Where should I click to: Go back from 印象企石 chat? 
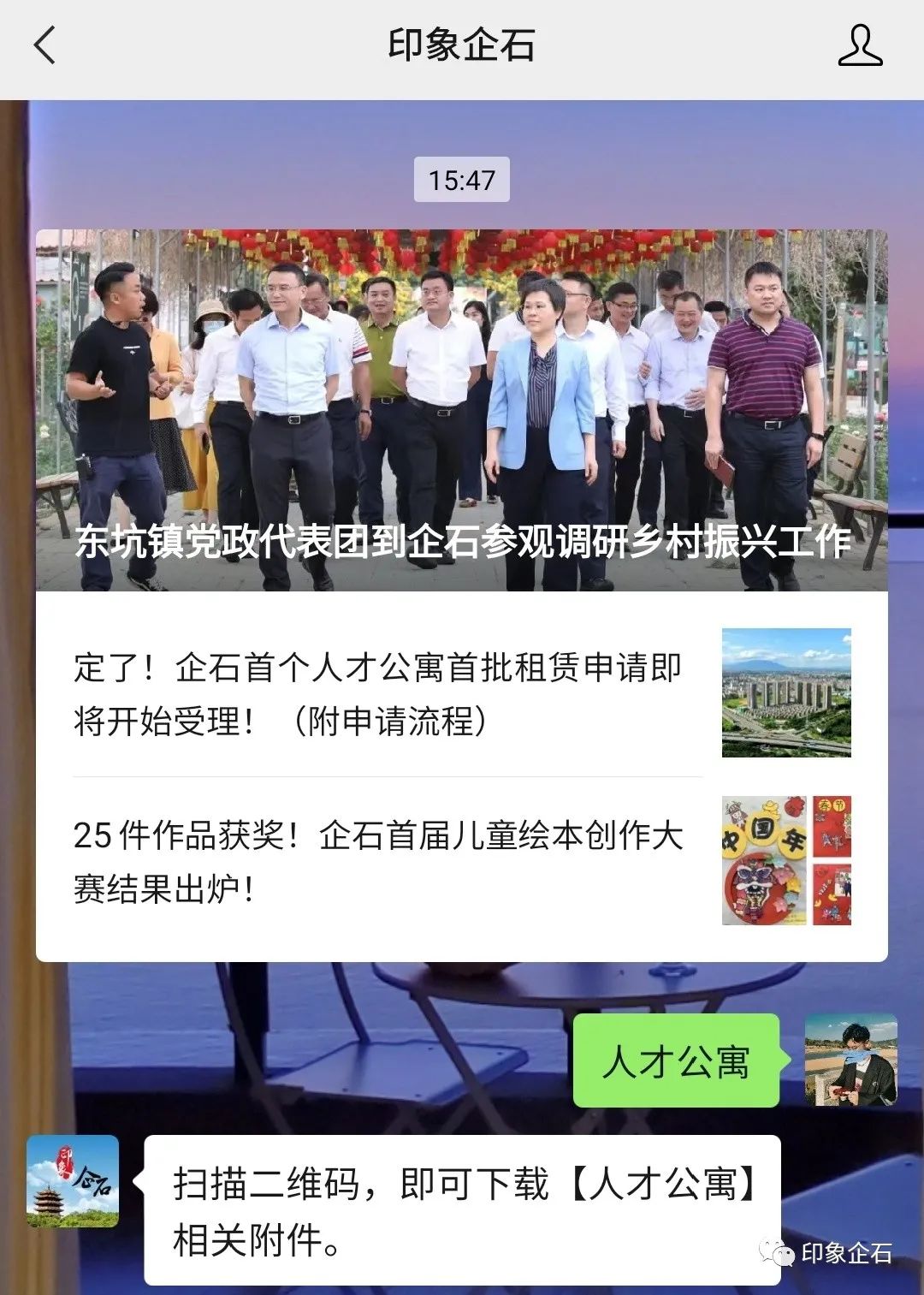tap(44, 46)
